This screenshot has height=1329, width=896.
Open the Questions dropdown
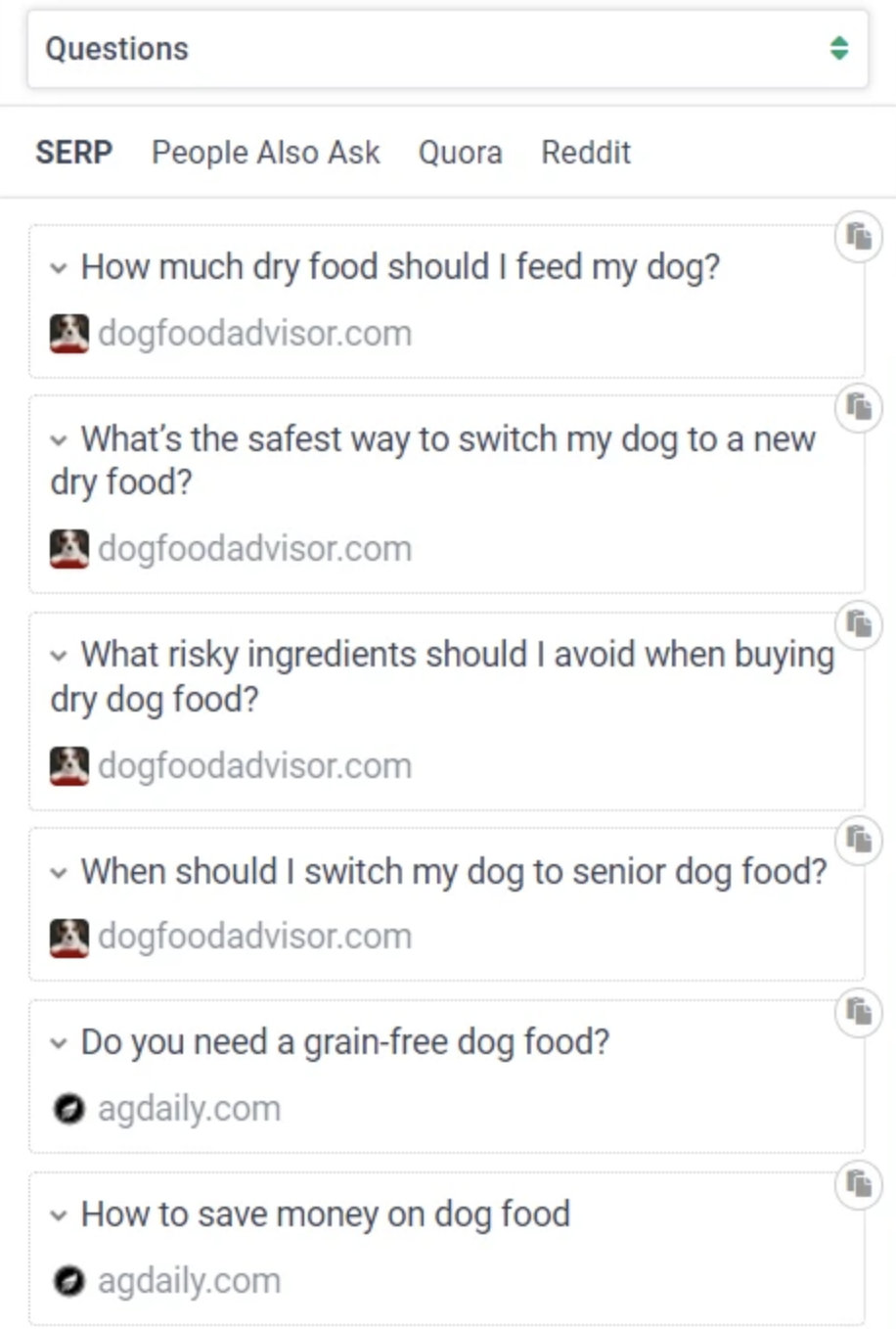pyautogui.click(x=447, y=49)
